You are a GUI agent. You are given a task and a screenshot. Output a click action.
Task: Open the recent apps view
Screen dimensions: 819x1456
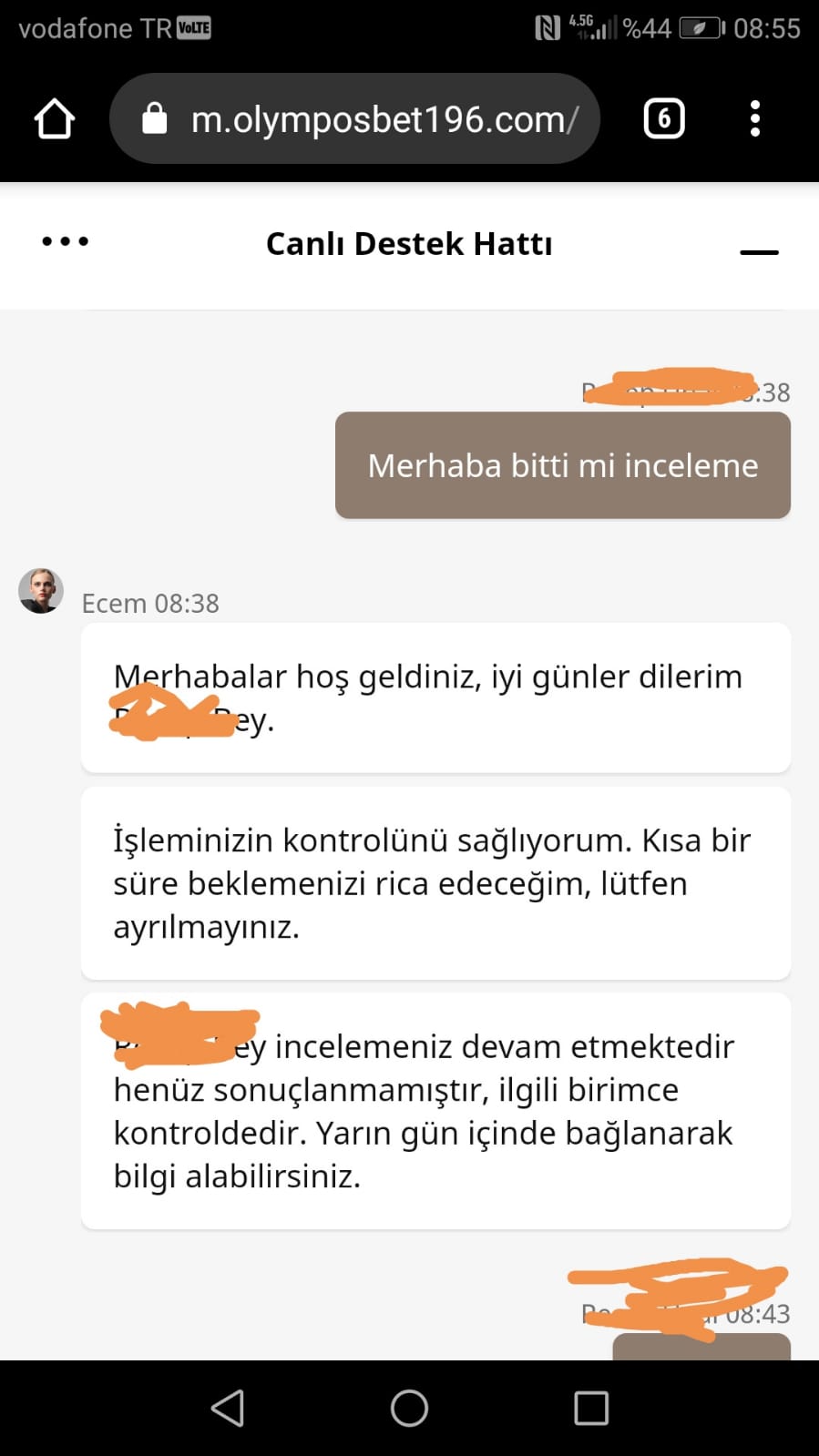coord(591,1408)
